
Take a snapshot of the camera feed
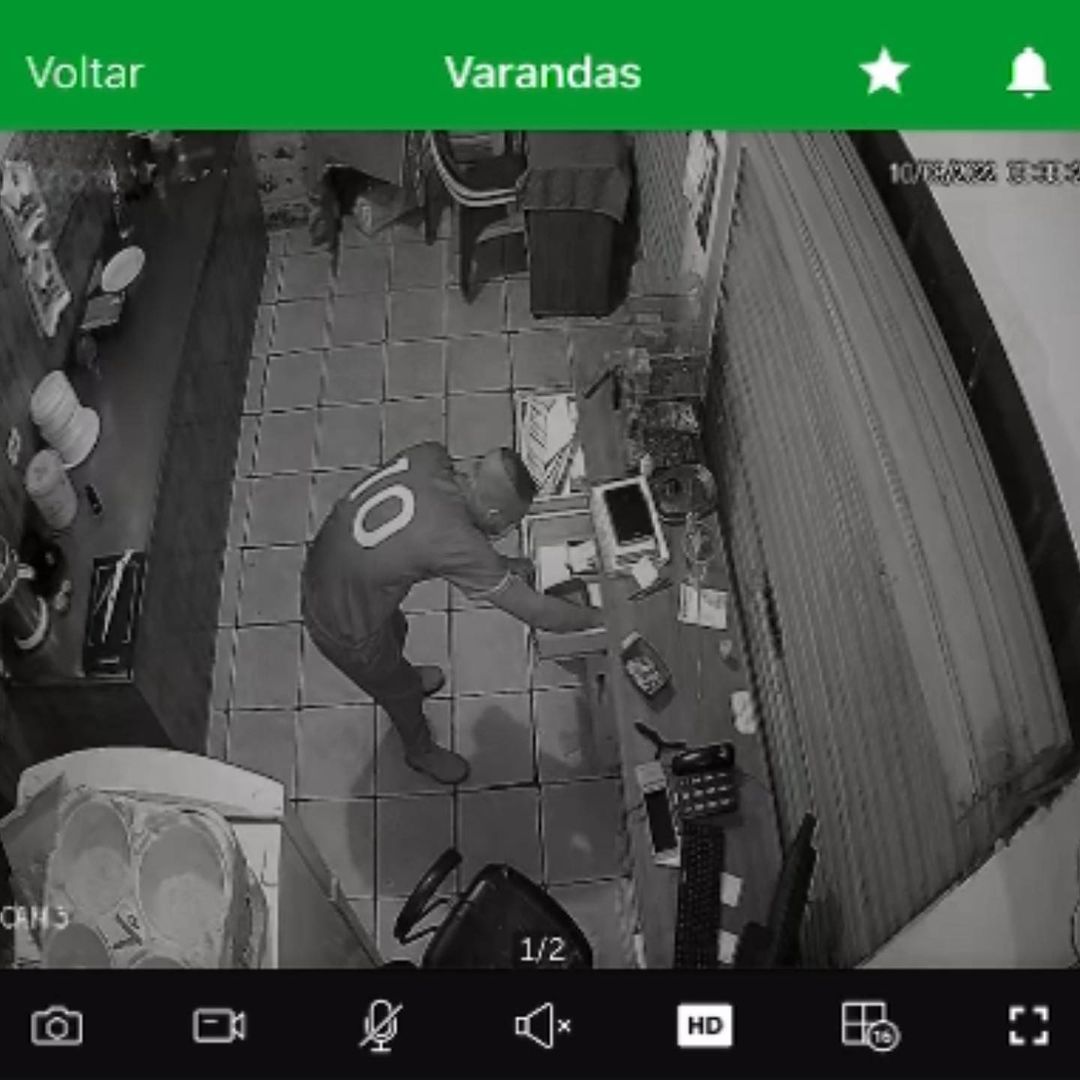tap(57, 1026)
